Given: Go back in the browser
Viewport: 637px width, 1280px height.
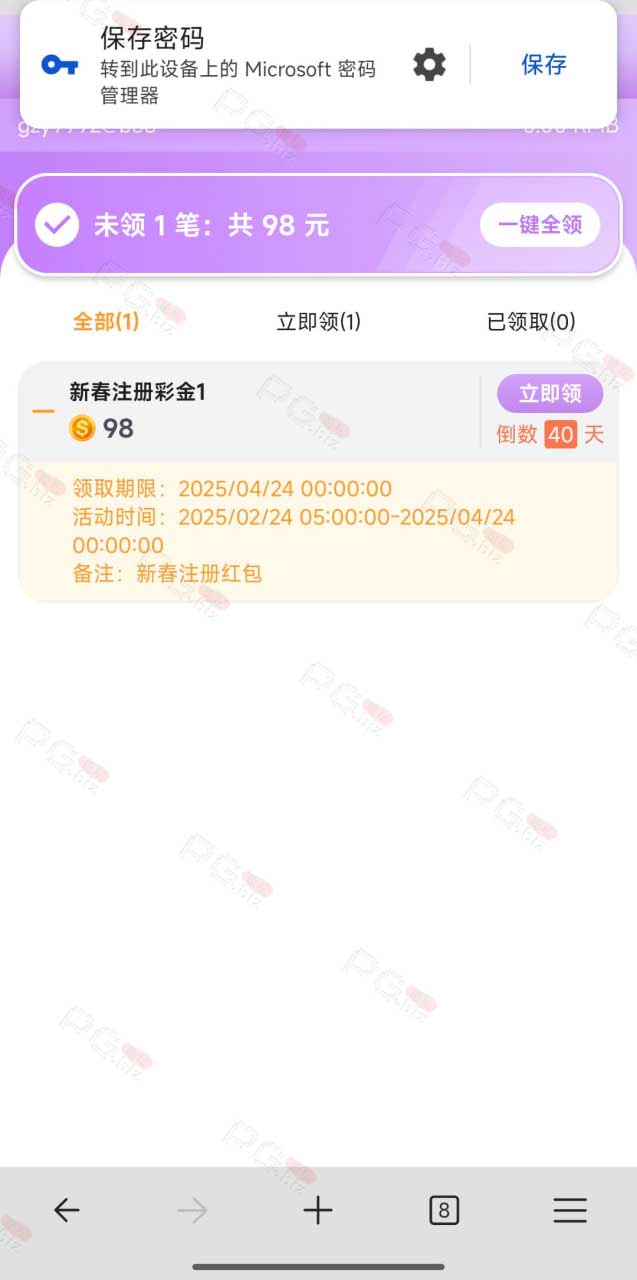Looking at the screenshot, I should tap(66, 1211).
